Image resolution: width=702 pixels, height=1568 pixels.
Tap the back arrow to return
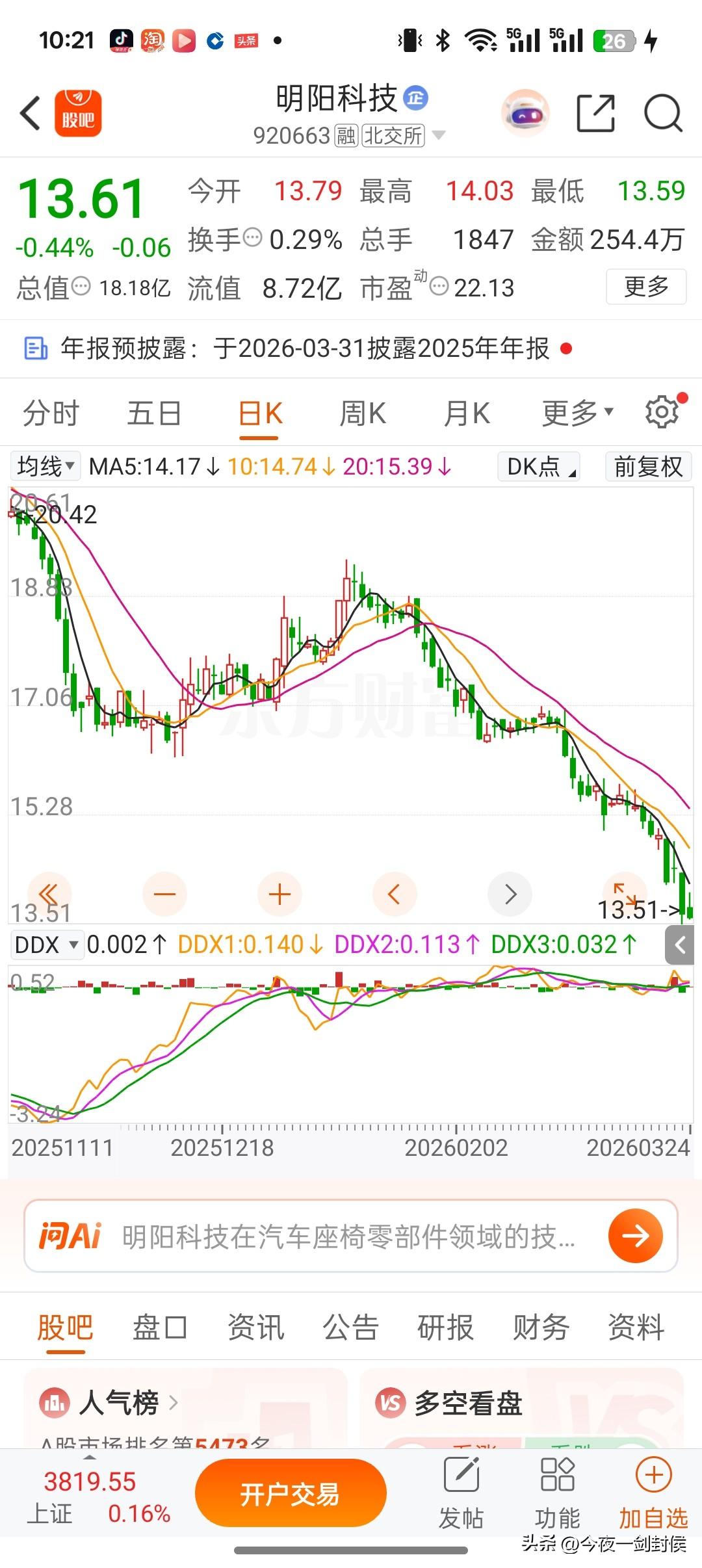29,113
